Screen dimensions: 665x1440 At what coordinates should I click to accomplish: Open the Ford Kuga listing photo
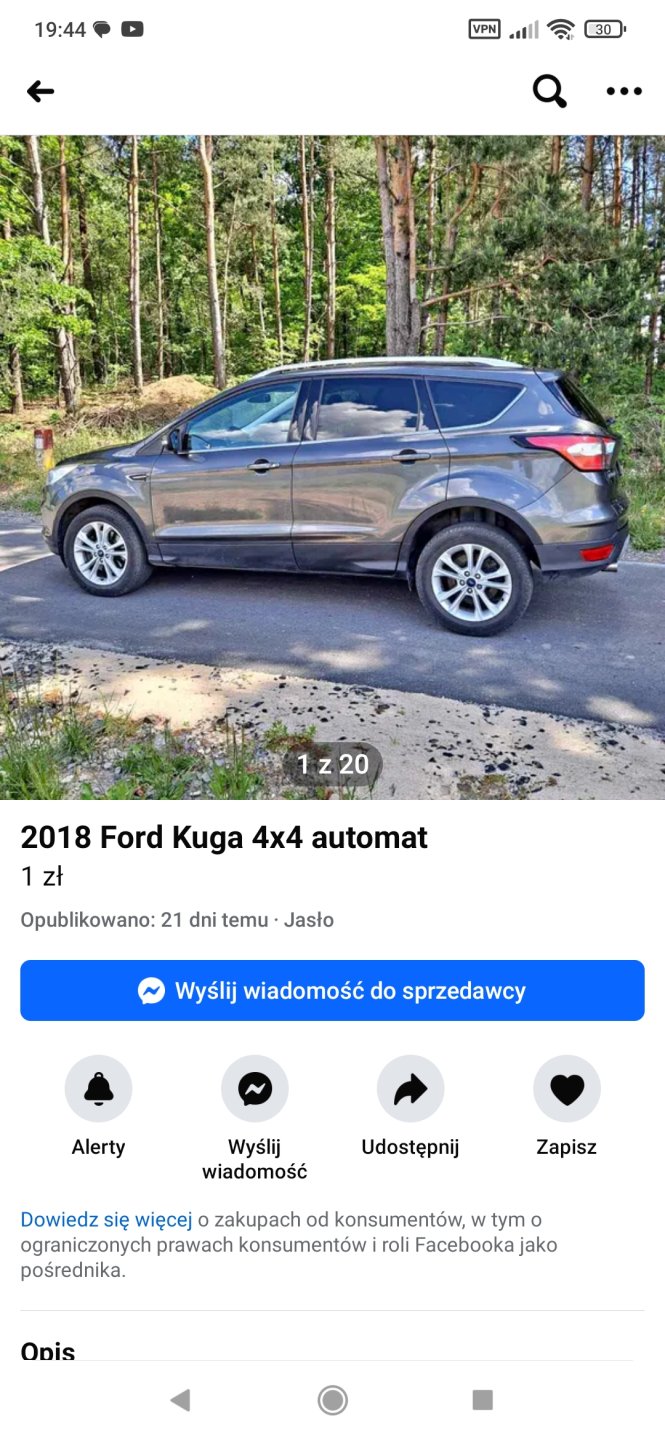tap(332, 466)
